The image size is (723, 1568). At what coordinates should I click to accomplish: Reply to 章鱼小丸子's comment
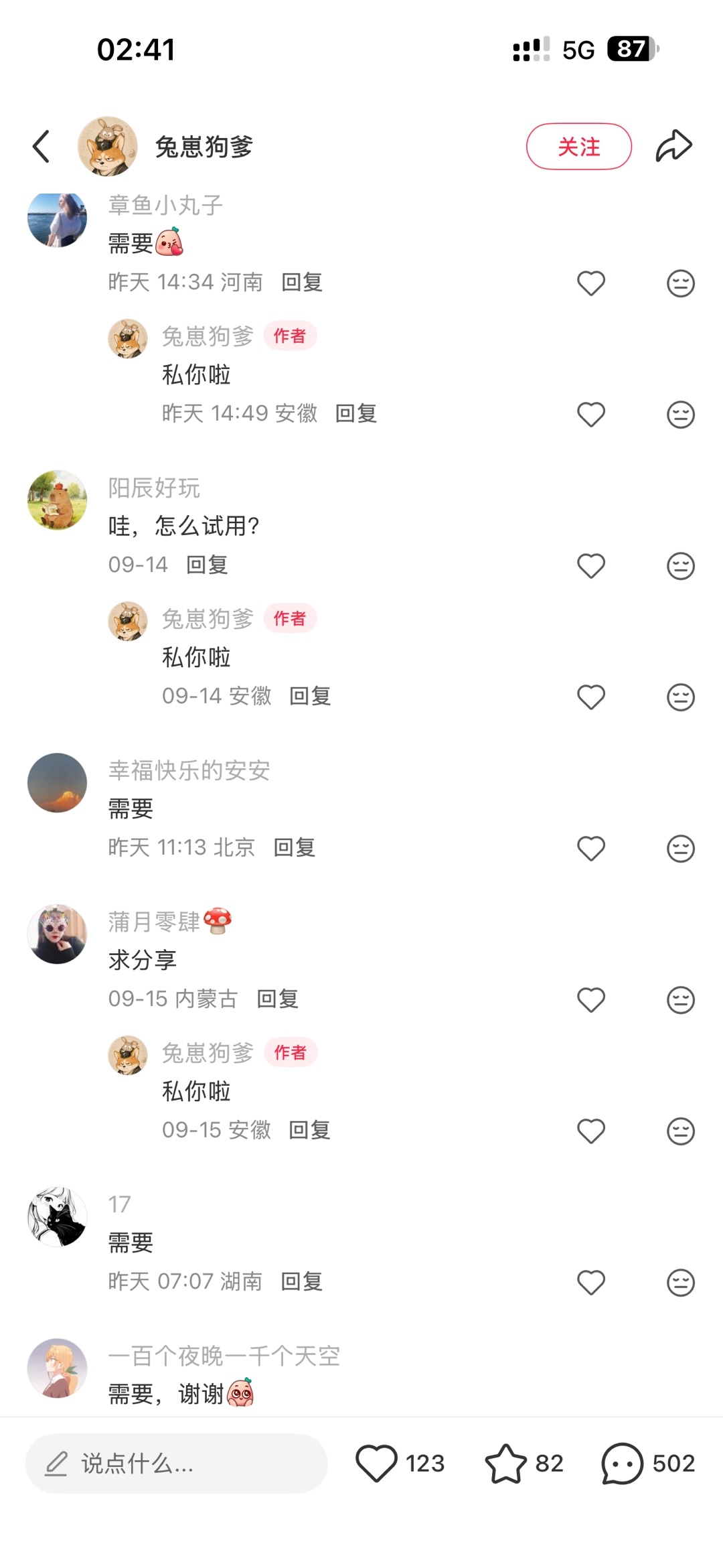[302, 282]
